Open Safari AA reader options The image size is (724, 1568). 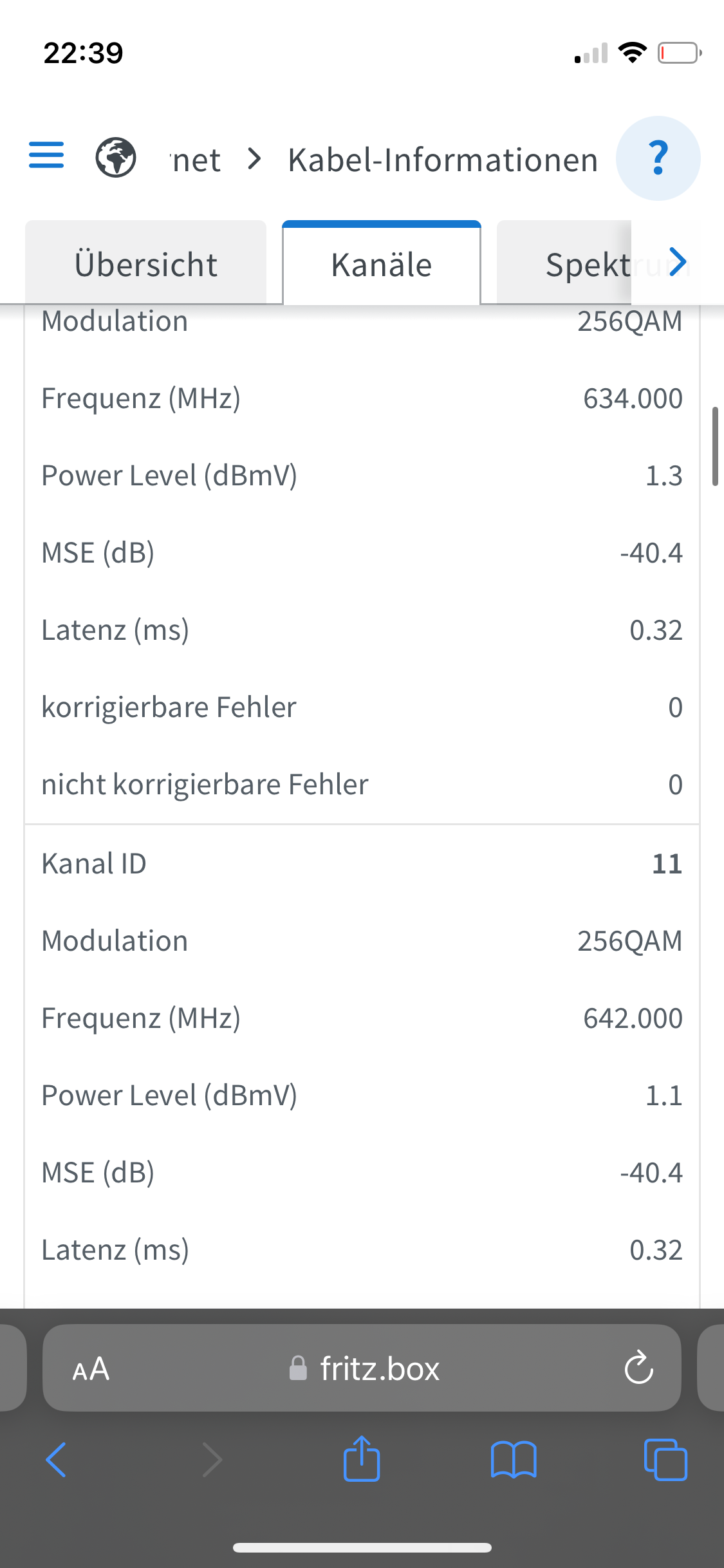tap(91, 1368)
